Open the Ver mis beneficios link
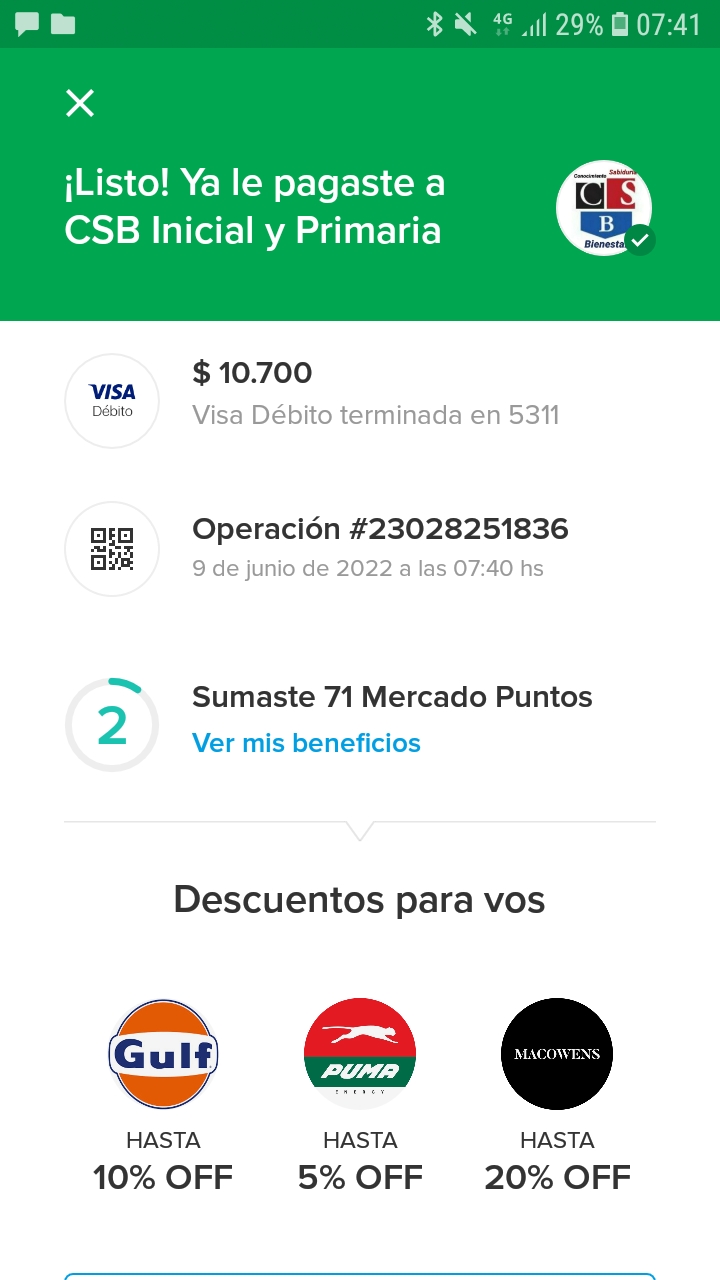Image resolution: width=720 pixels, height=1280 pixels. tap(306, 743)
